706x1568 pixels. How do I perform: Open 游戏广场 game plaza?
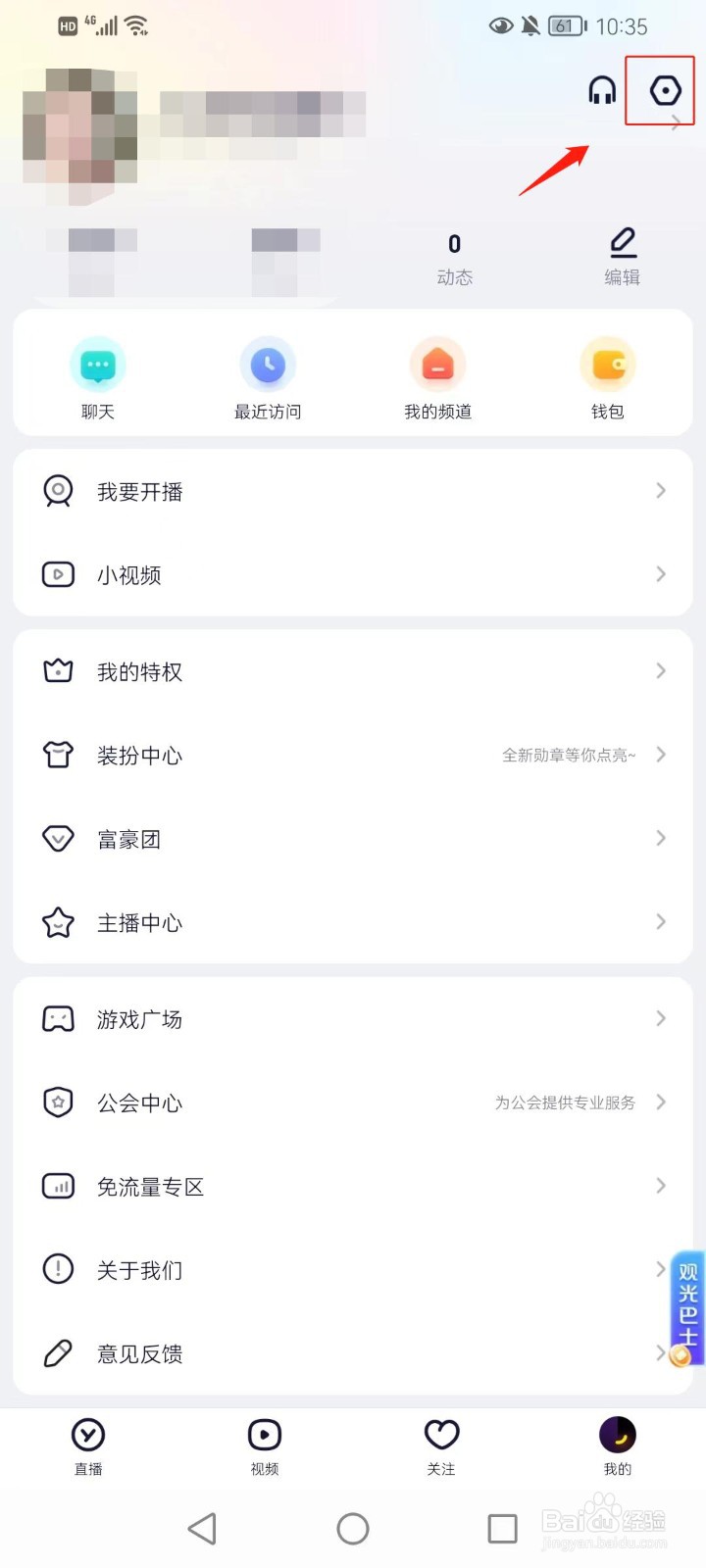click(x=353, y=1019)
